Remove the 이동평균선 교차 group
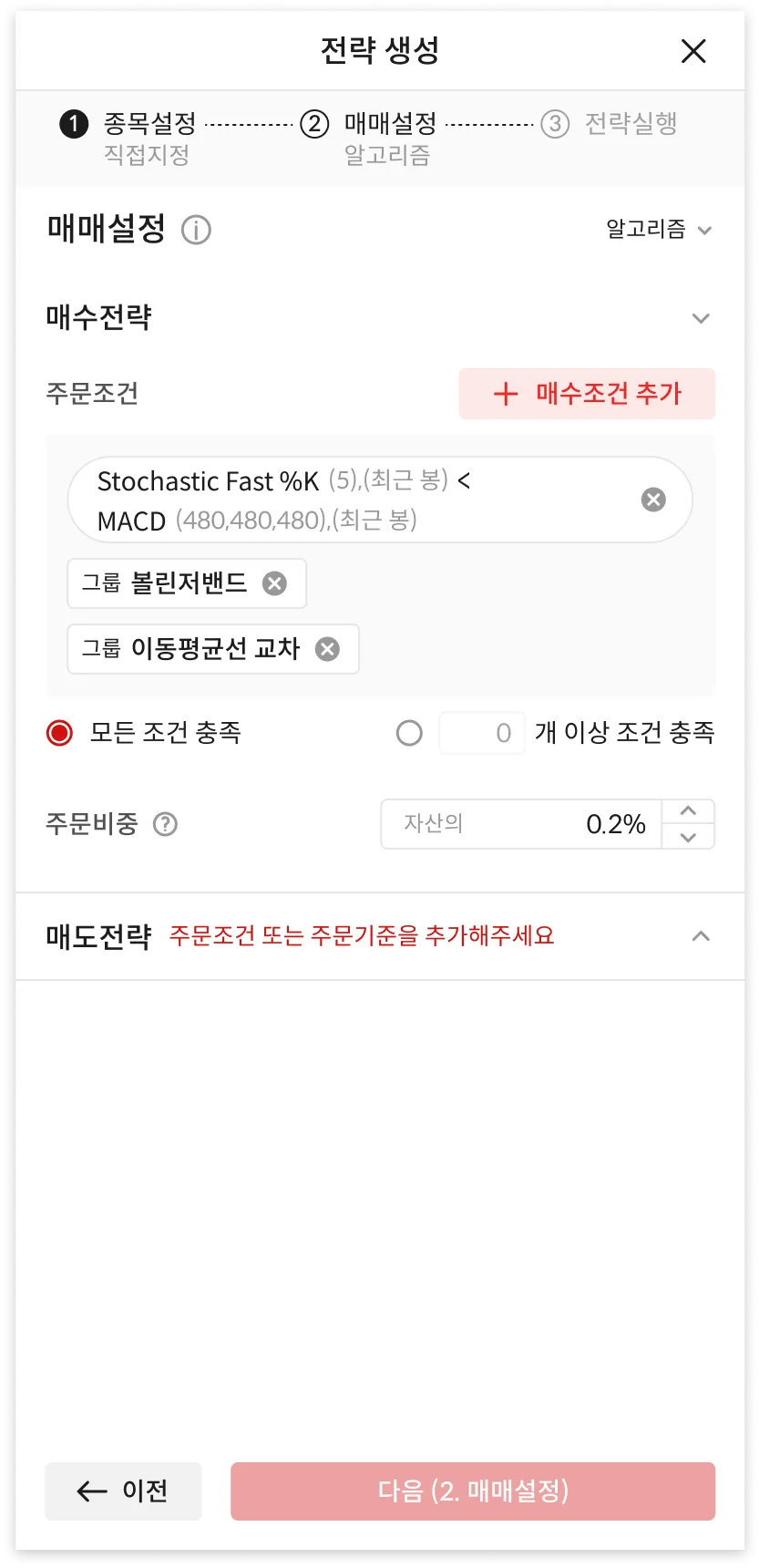759x1568 pixels. (327, 649)
